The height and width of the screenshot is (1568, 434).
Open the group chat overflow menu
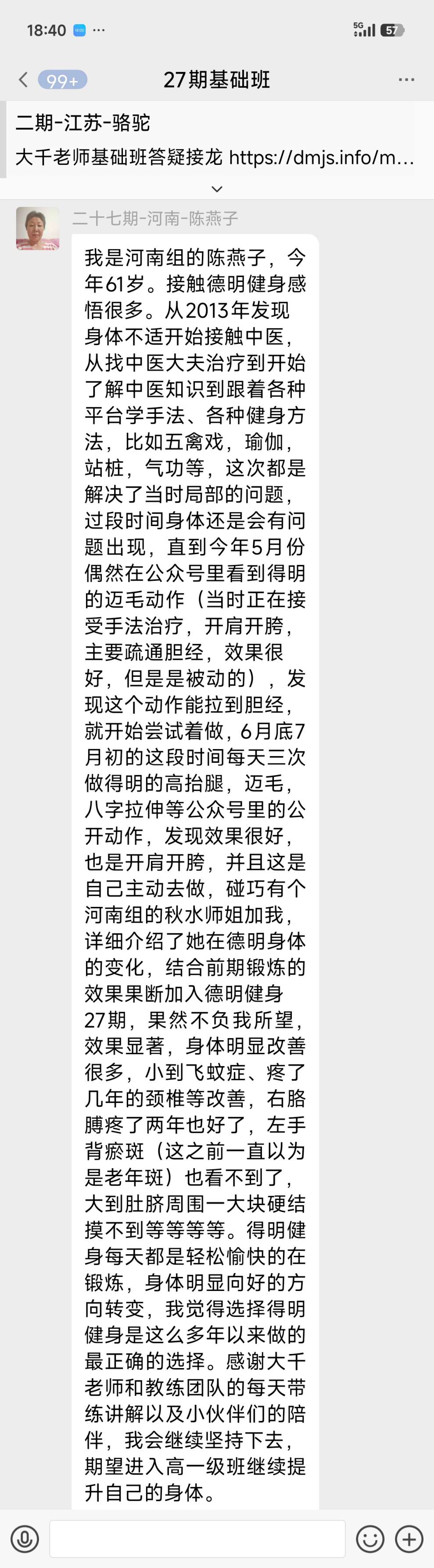coord(406,80)
